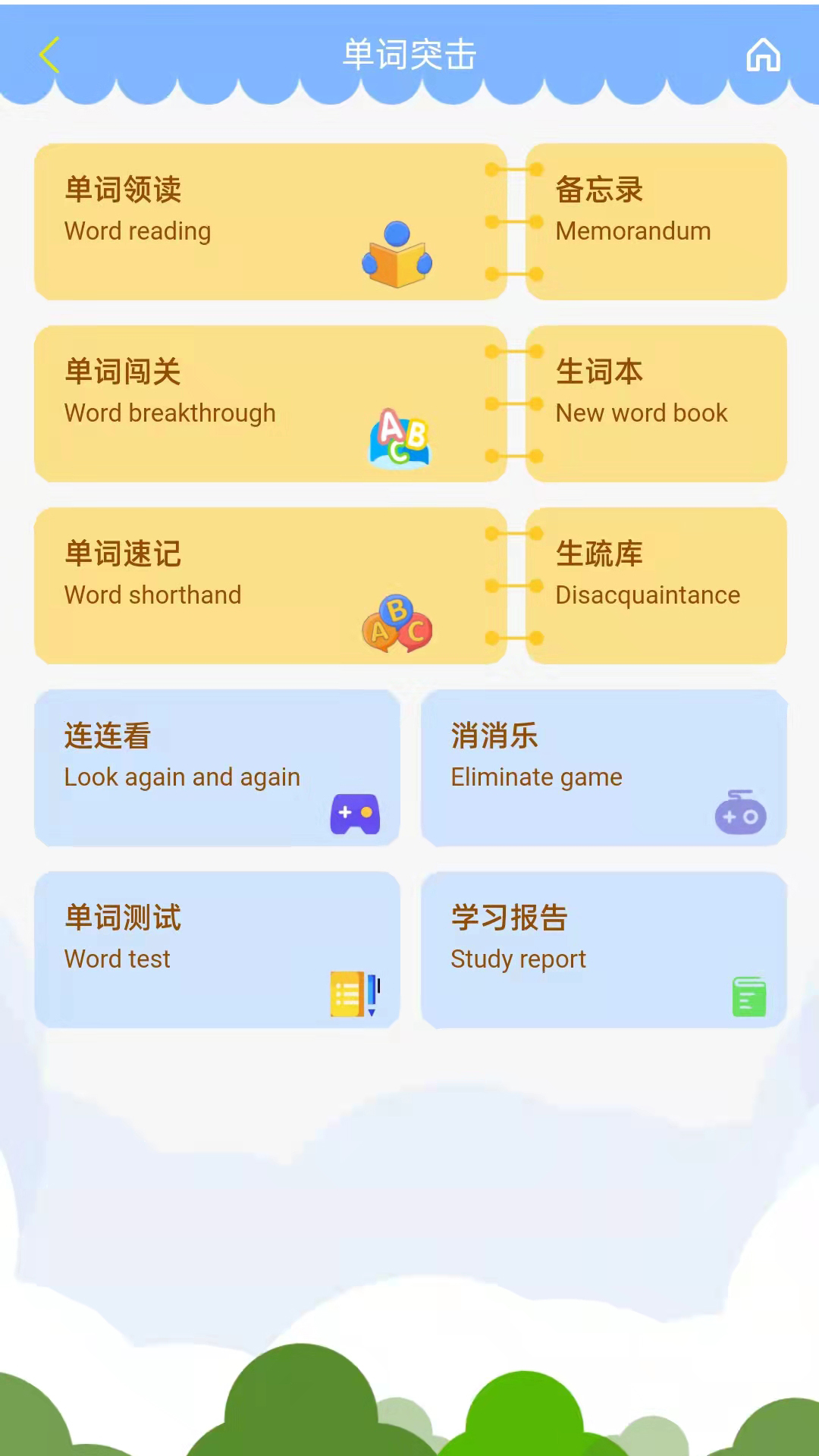The width and height of the screenshot is (819, 1456).
Task: Start the Word test
Action: 218,948
